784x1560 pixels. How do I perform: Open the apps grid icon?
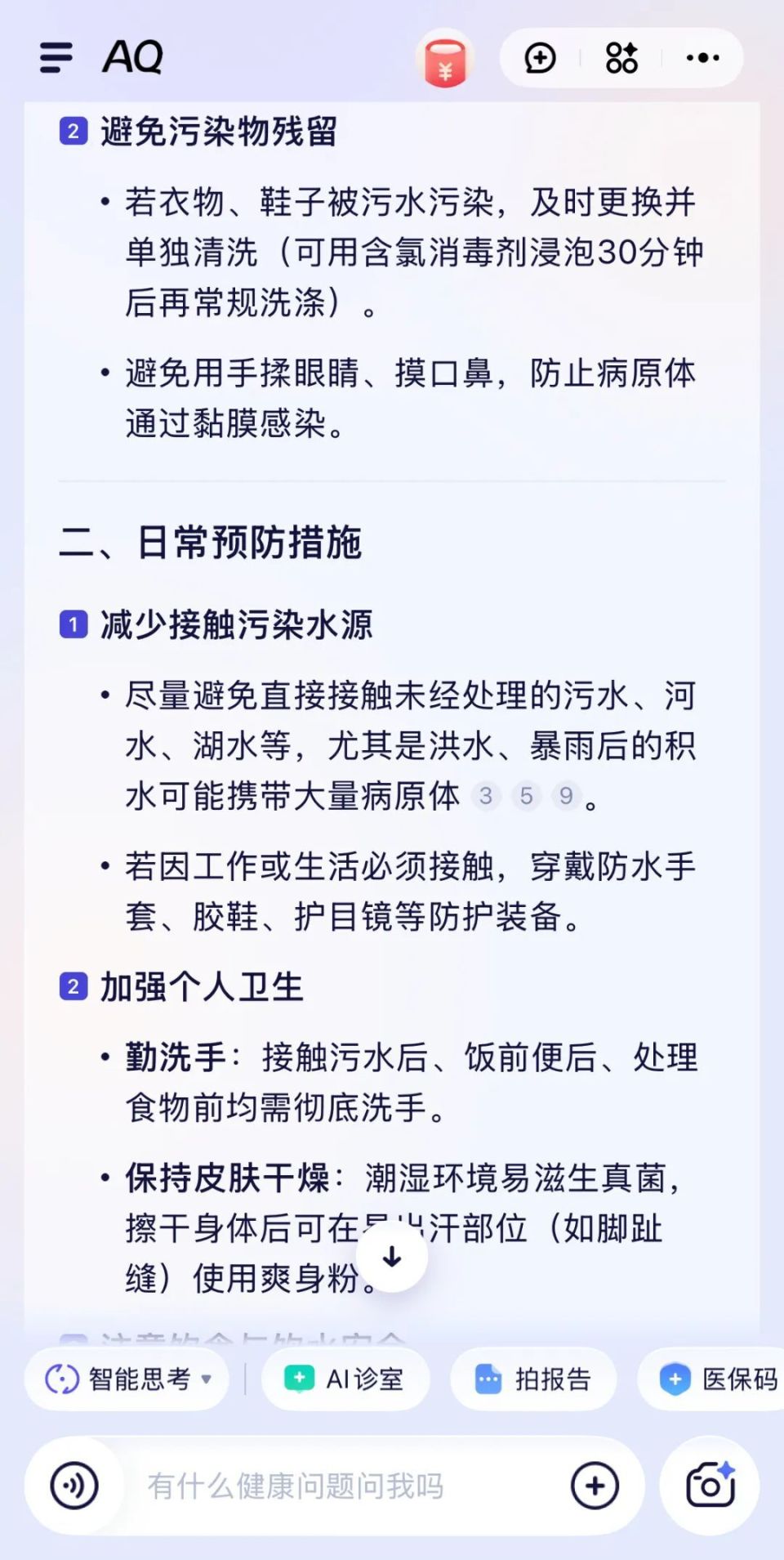click(621, 58)
